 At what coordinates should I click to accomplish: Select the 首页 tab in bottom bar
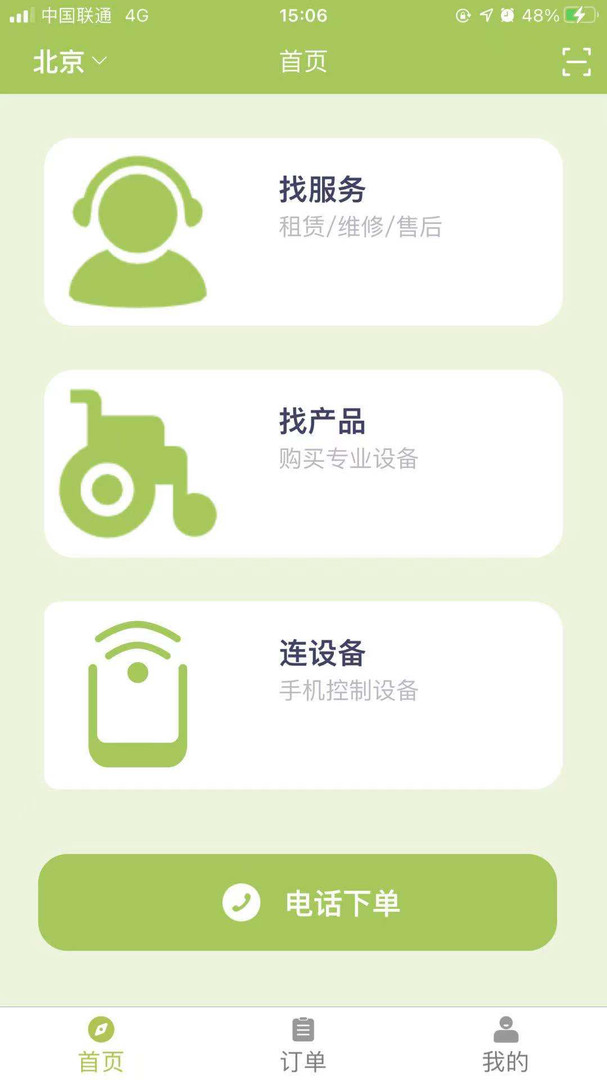(x=101, y=1045)
